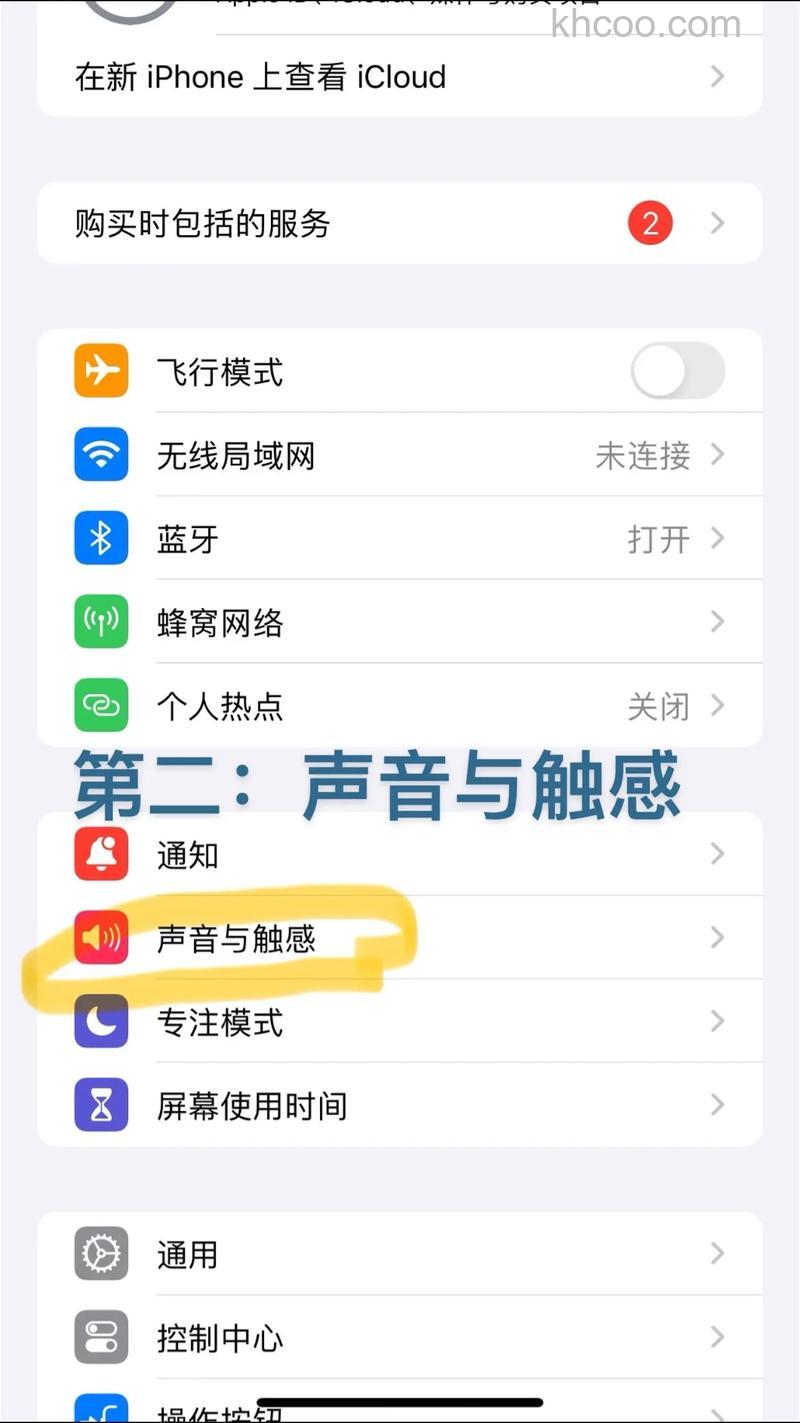Select the gear icon for 通用

pos(100,1254)
